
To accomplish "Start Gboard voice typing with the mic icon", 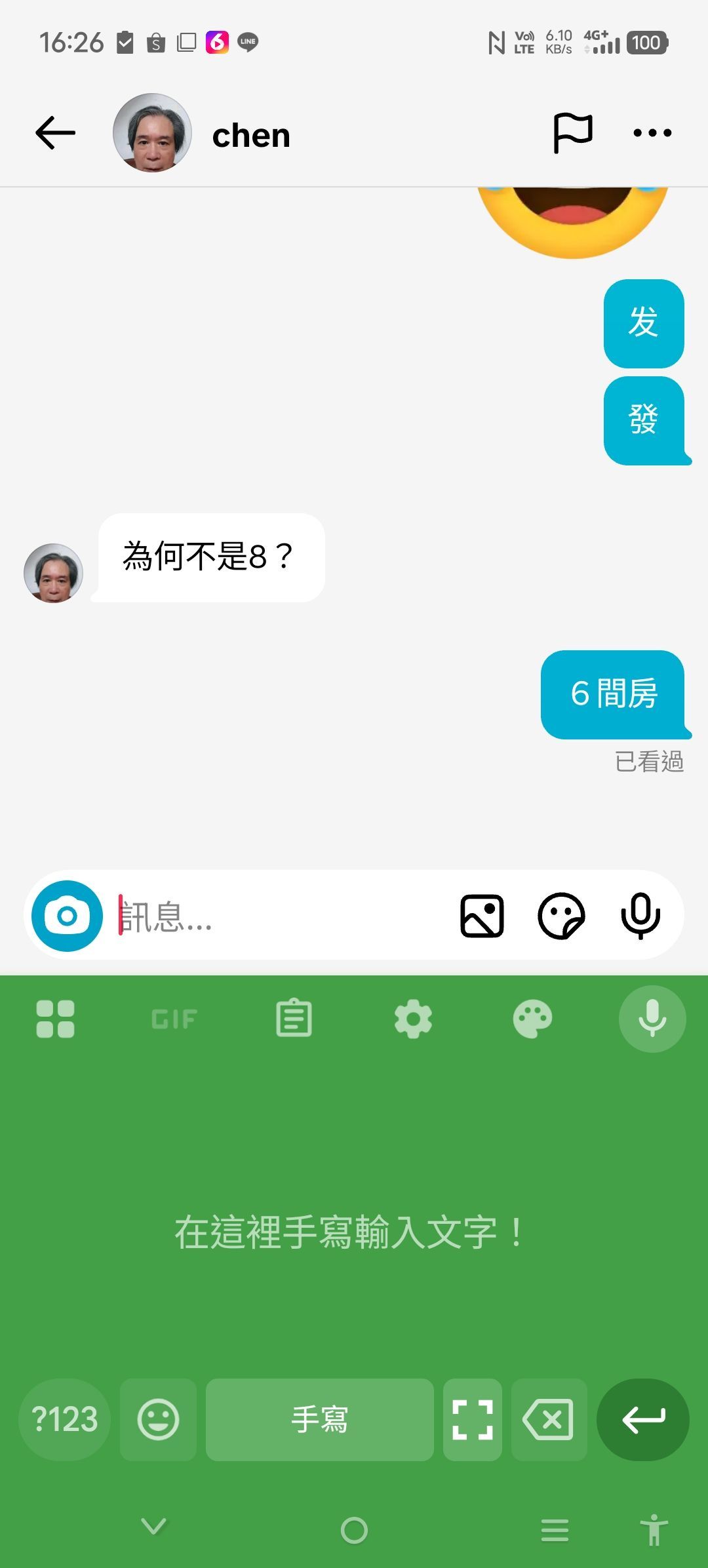I will tap(652, 1017).
